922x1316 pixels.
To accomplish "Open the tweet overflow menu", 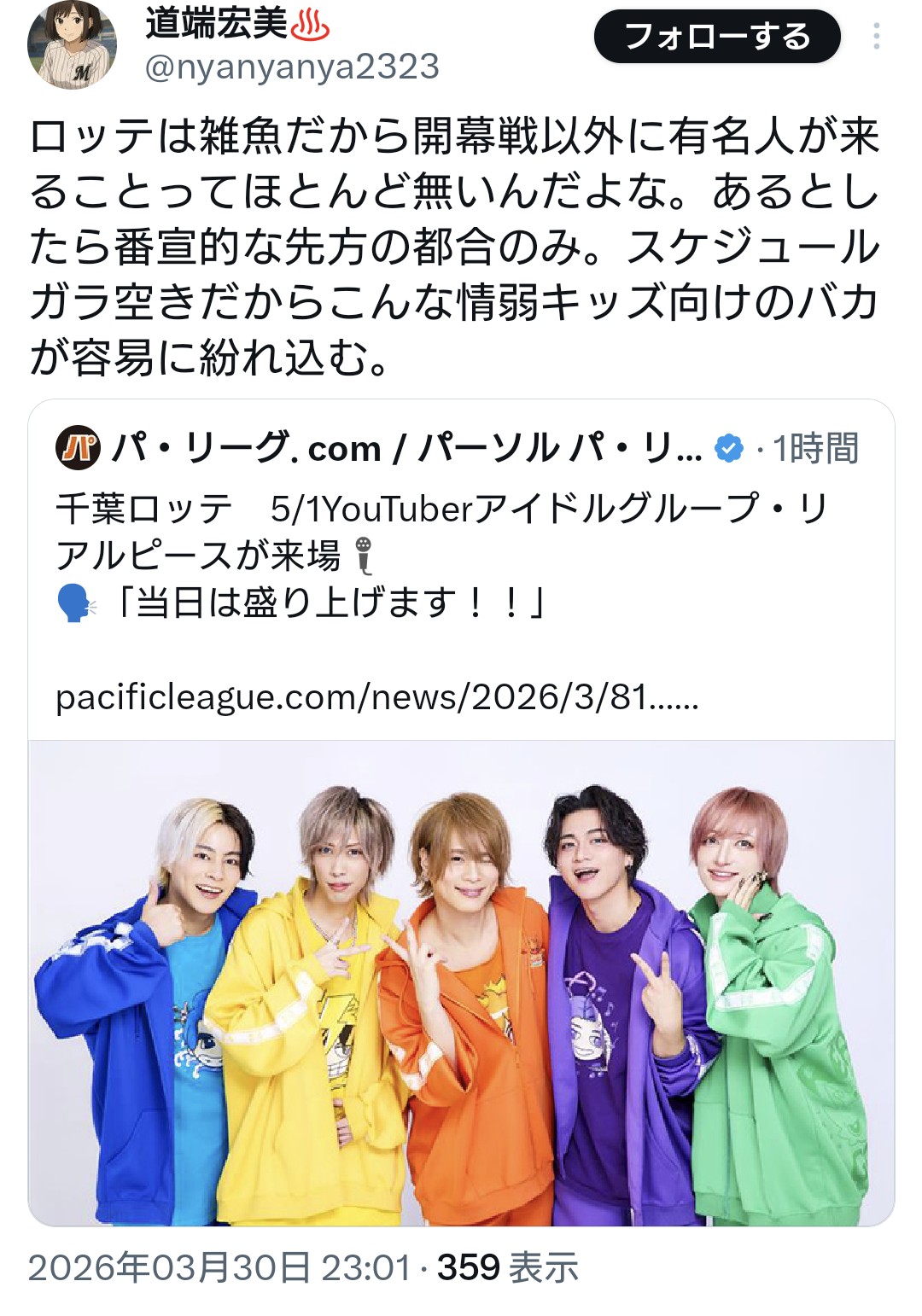I will pyautogui.click(x=877, y=37).
